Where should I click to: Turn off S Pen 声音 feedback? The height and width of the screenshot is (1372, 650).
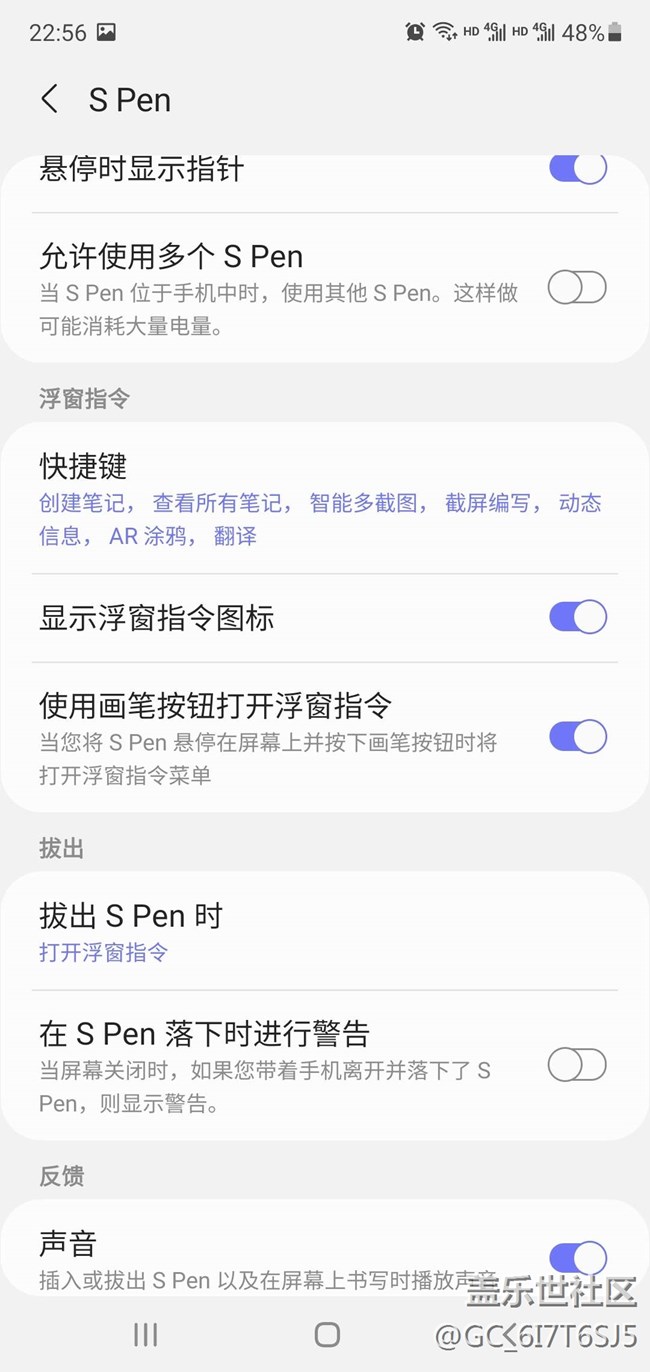click(x=577, y=1257)
